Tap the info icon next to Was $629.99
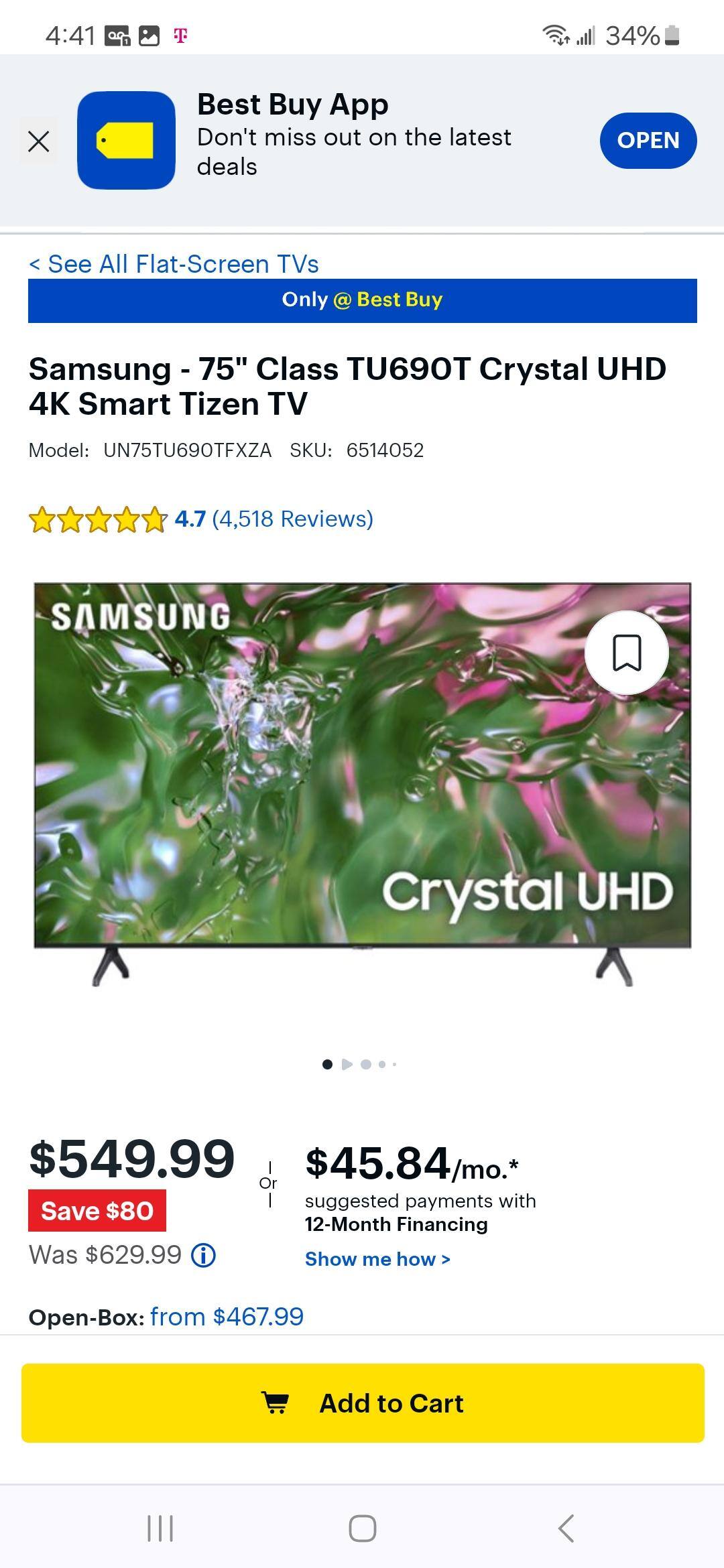The height and width of the screenshot is (1568, 724). [x=204, y=1255]
